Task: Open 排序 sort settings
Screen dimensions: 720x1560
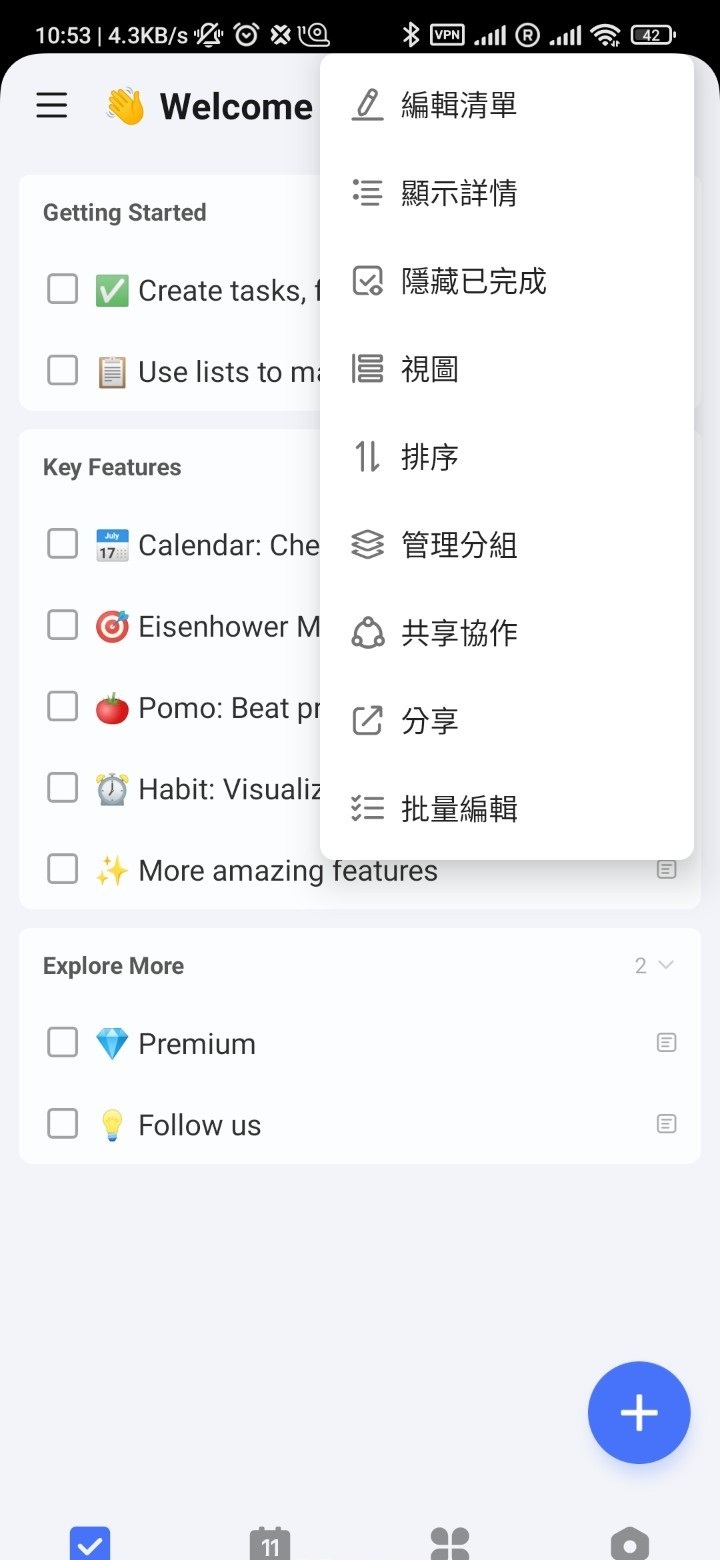Action: pyautogui.click(x=430, y=457)
